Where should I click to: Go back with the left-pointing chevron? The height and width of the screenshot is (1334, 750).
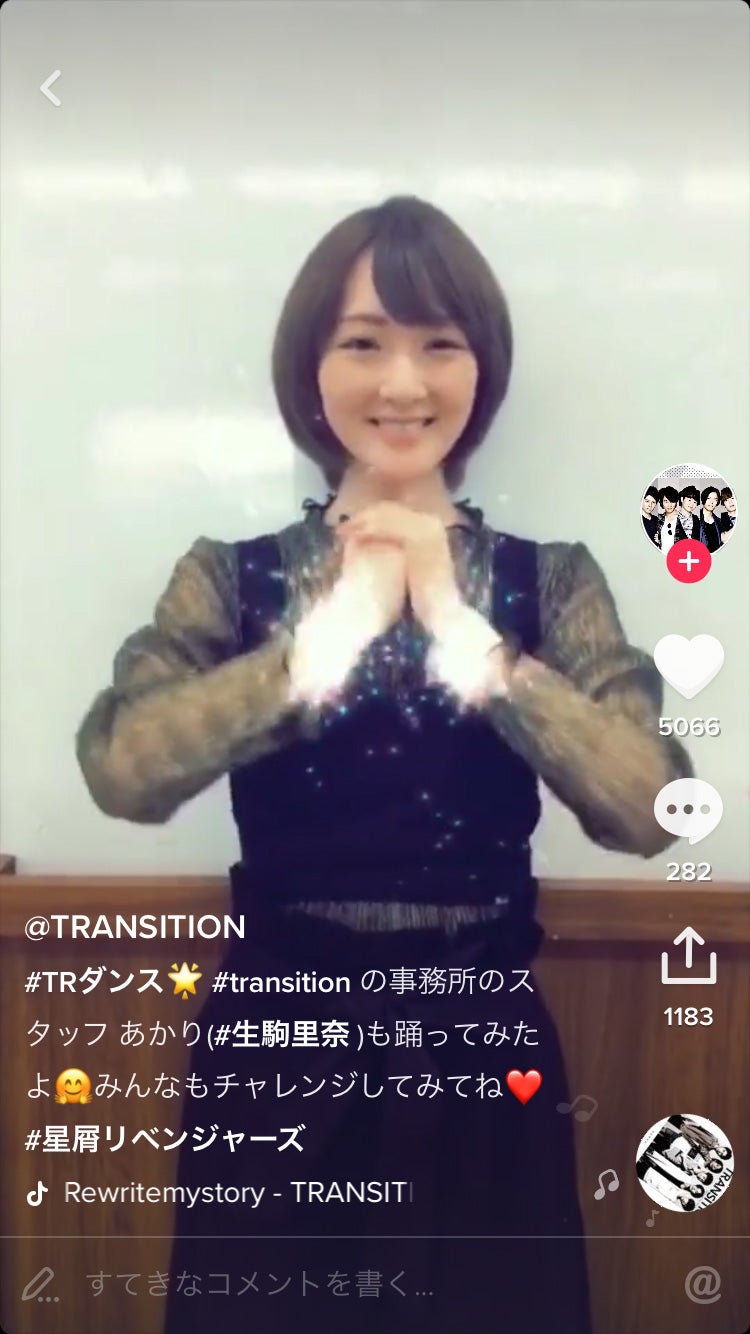pos(48,87)
